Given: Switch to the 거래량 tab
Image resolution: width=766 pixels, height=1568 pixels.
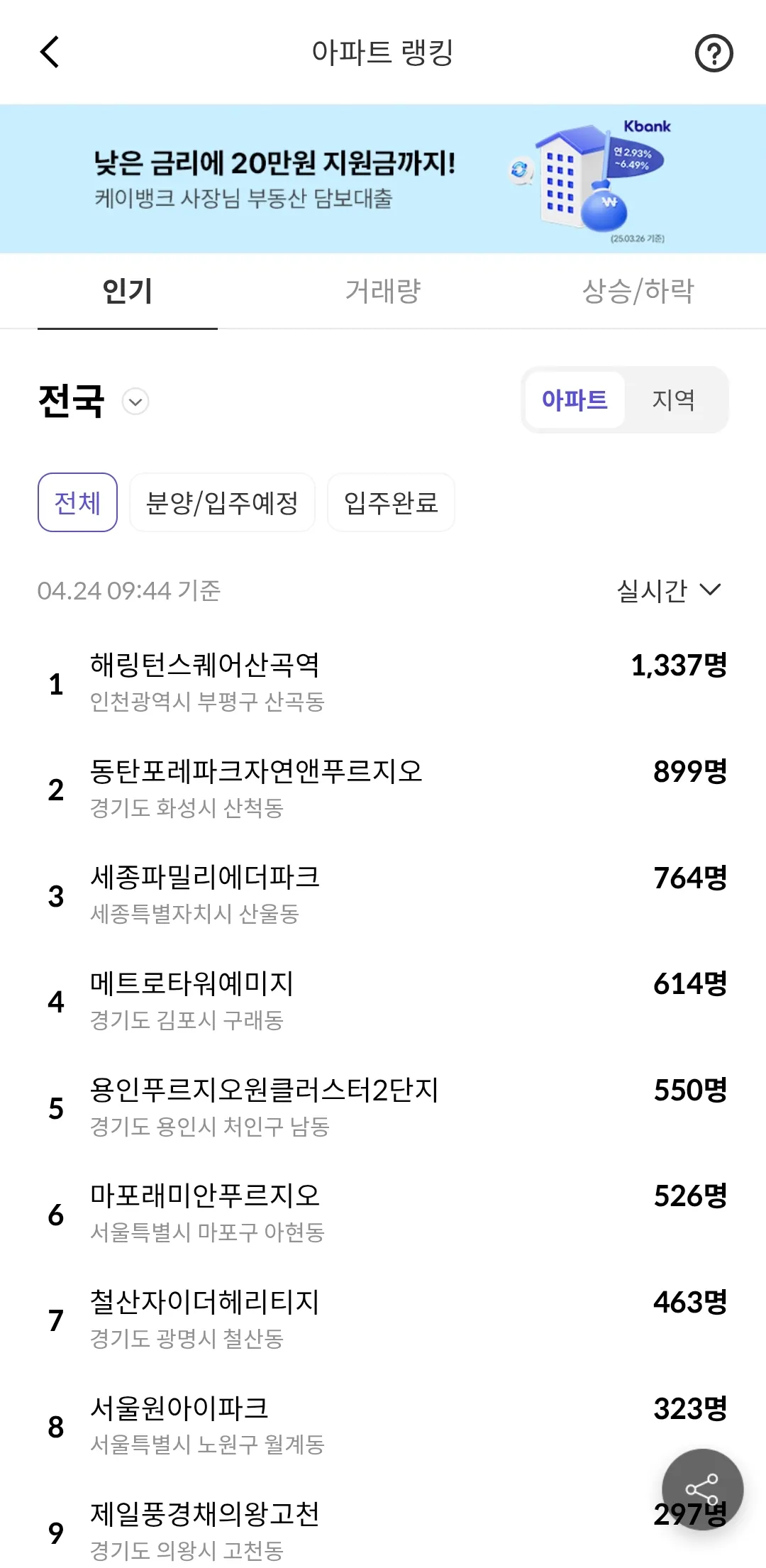Looking at the screenshot, I should coord(383,291).
